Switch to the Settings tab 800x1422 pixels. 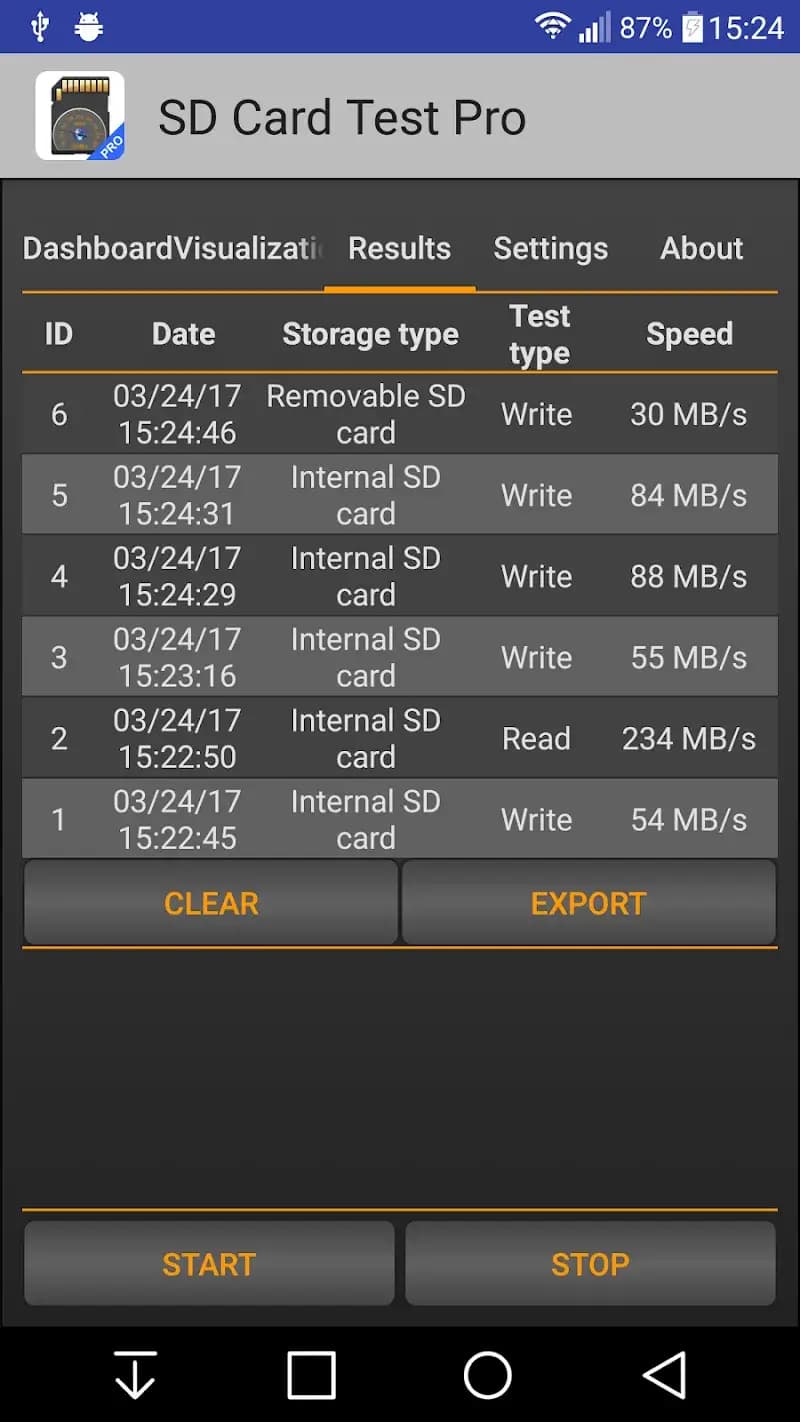pos(550,248)
